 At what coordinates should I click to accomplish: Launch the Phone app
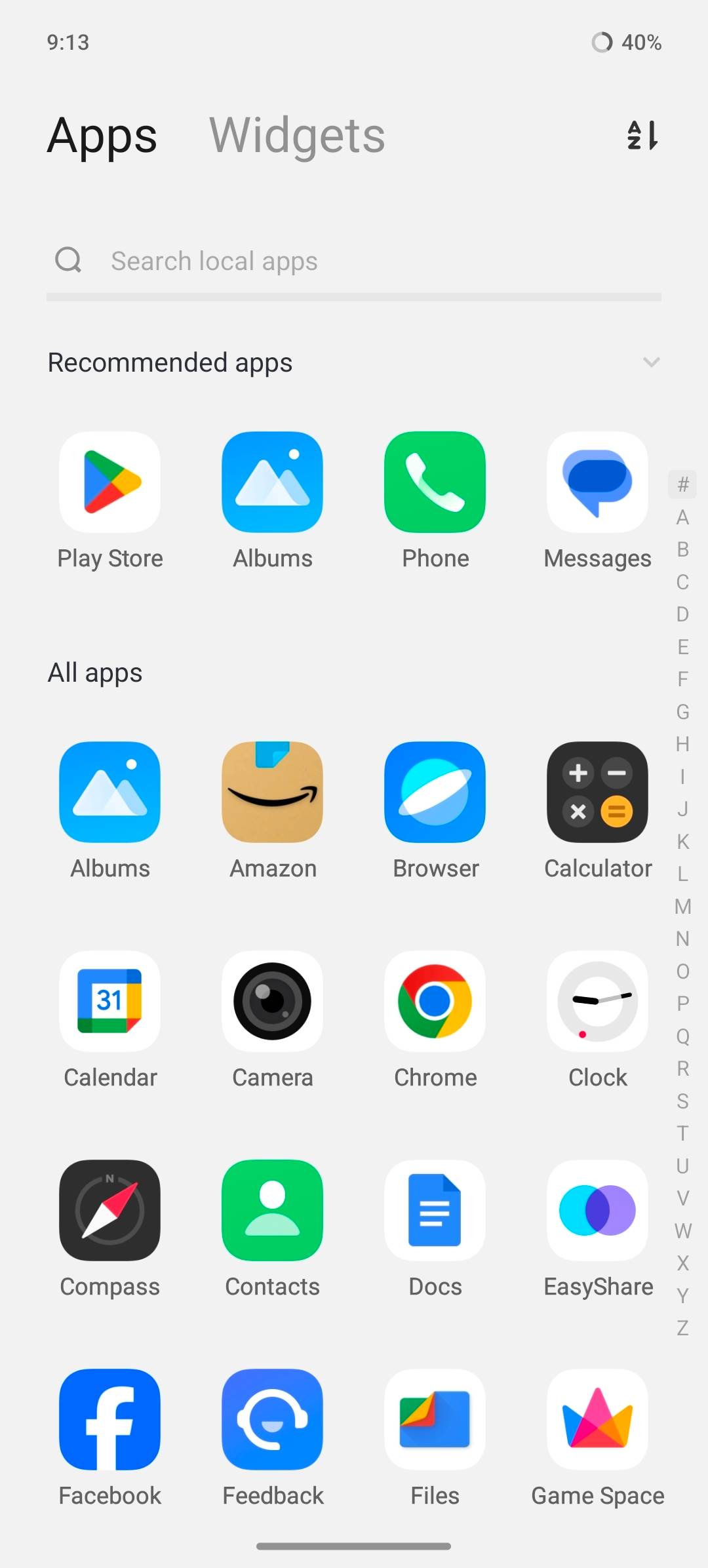[435, 482]
